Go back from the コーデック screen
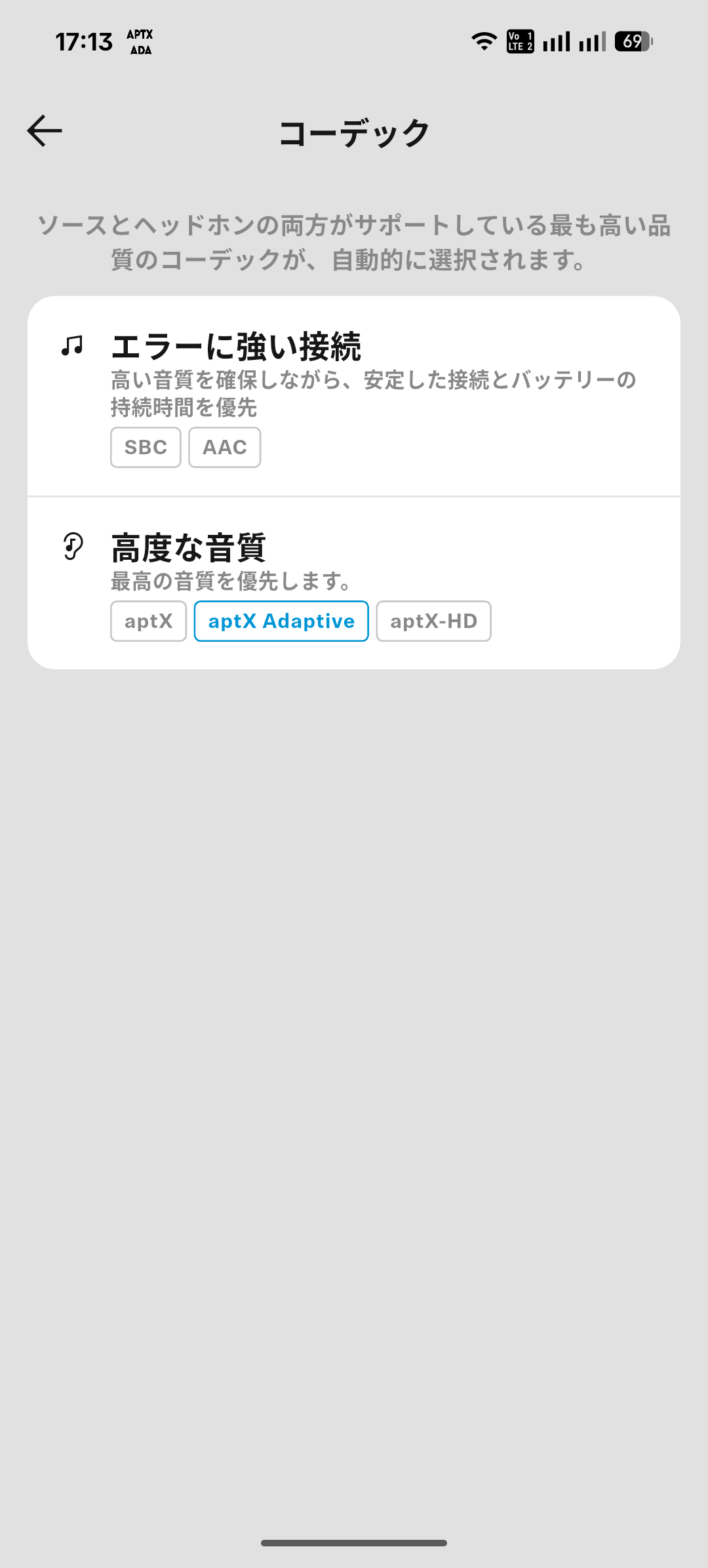 45,131
